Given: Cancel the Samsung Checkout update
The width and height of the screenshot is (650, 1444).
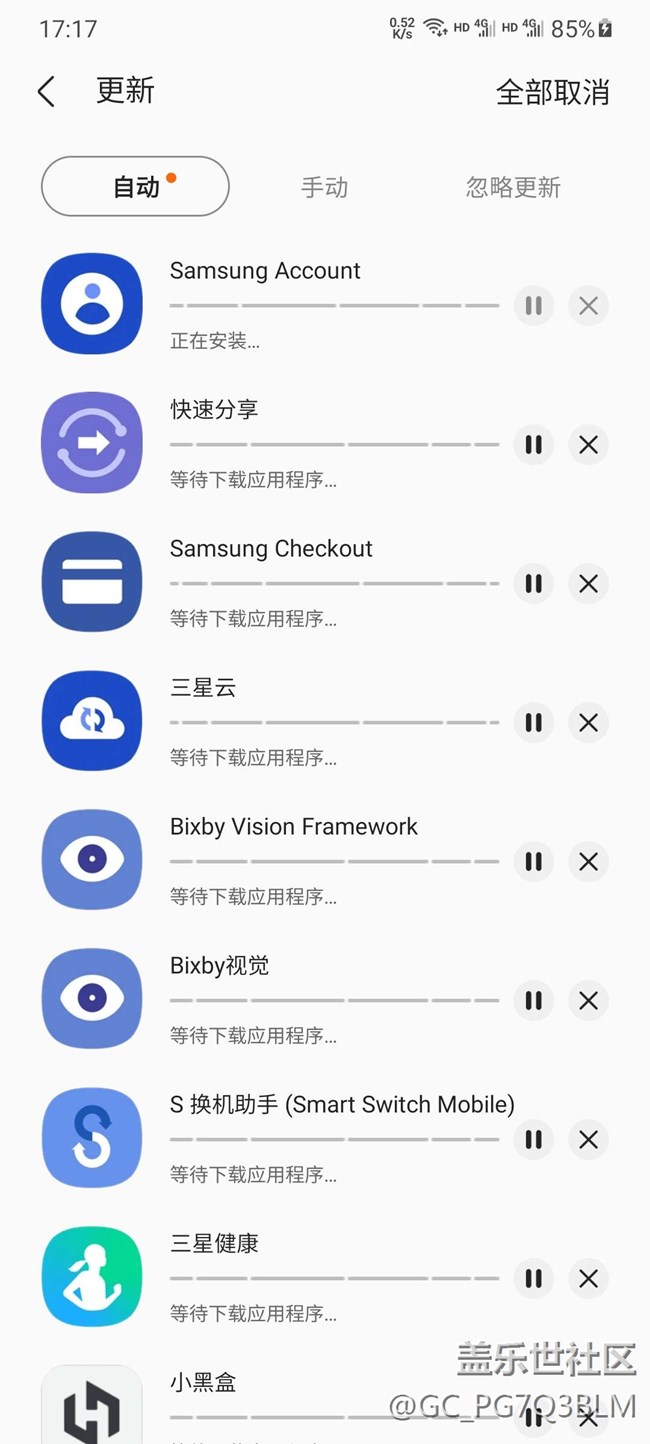Looking at the screenshot, I should tap(588, 583).
